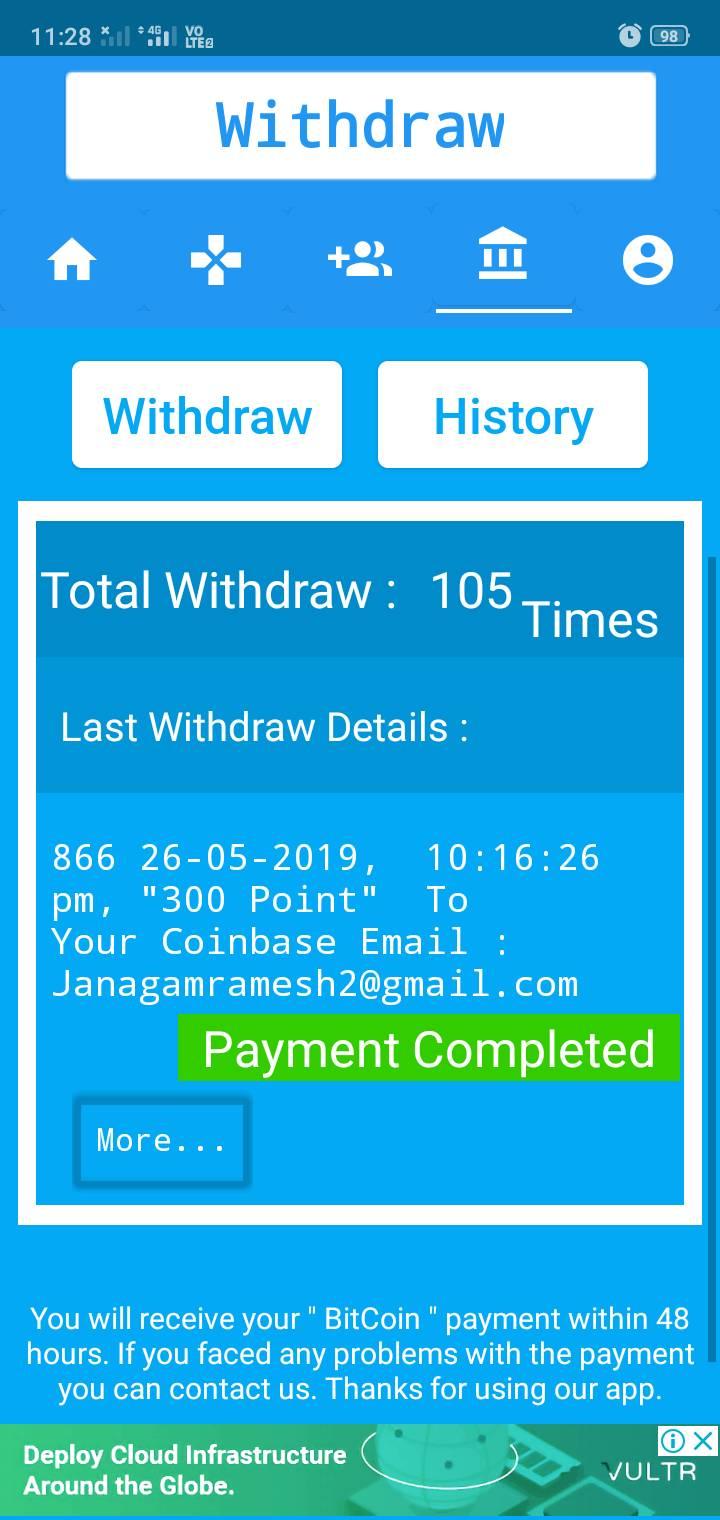The image size is (720, 1520).
Task: Open the profile account tab
Action: (647, 260)
